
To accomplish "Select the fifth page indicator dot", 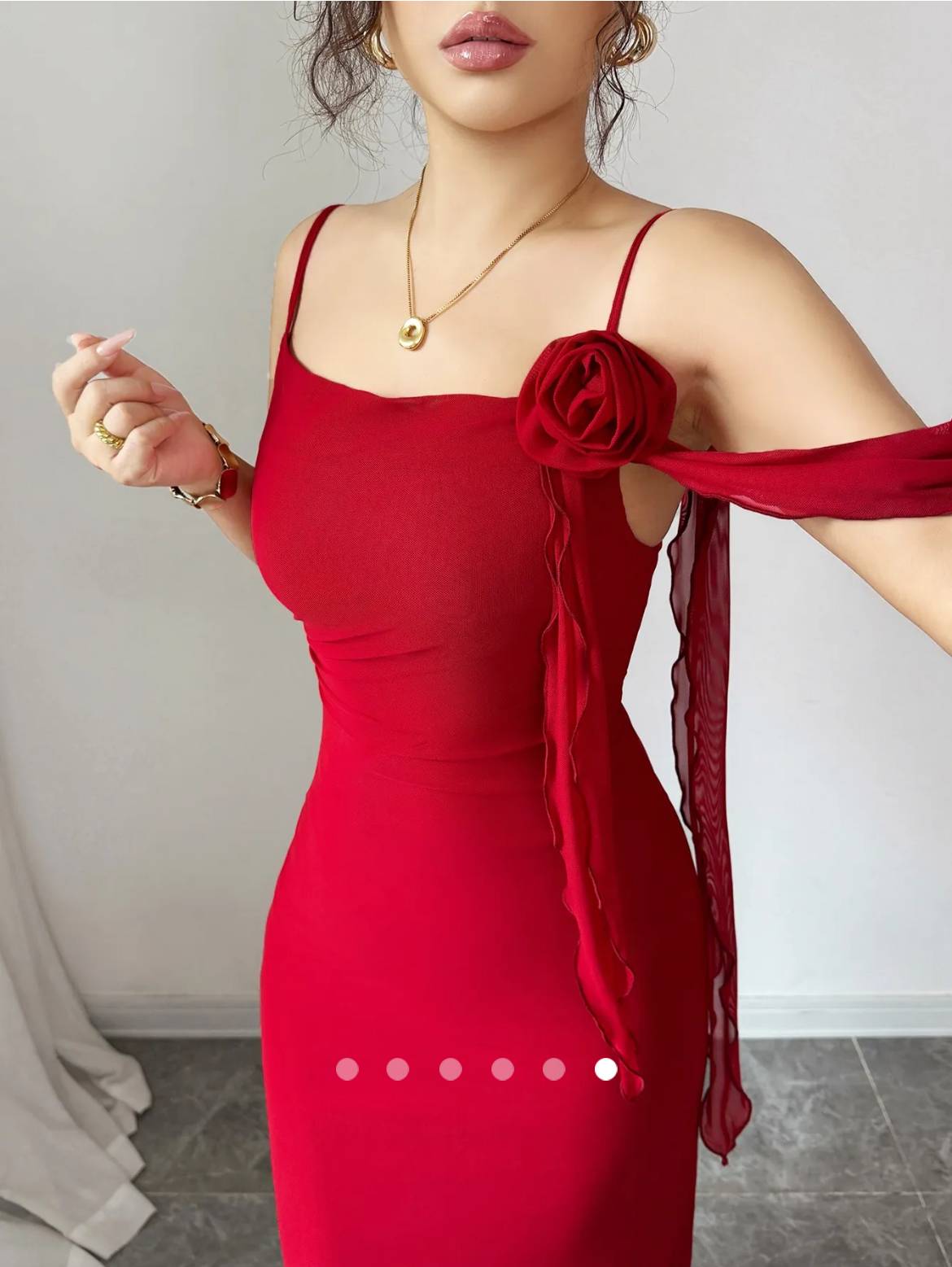I will click(x=554, y=1068).
